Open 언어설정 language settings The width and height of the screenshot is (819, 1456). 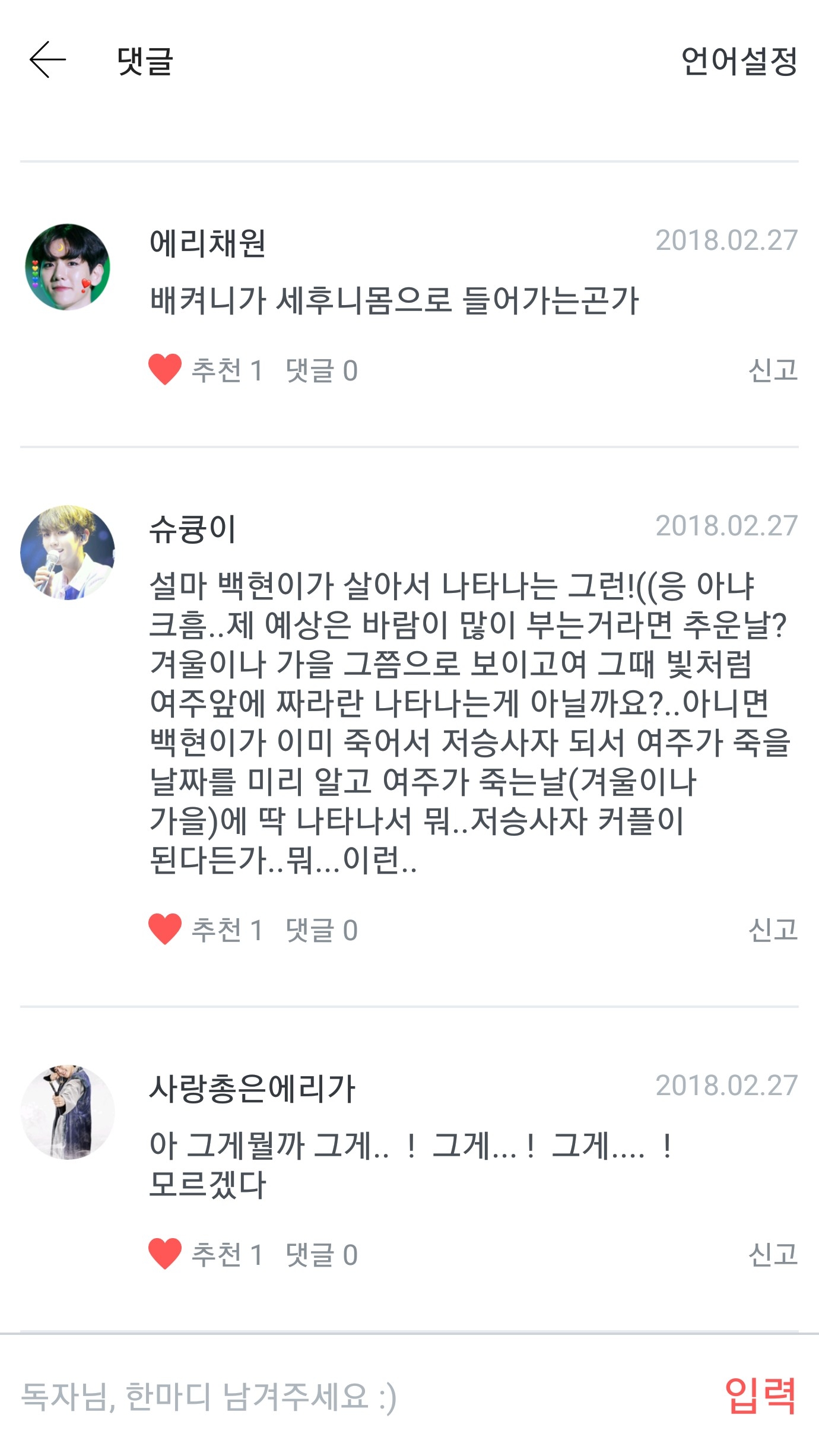click(739, 61)
